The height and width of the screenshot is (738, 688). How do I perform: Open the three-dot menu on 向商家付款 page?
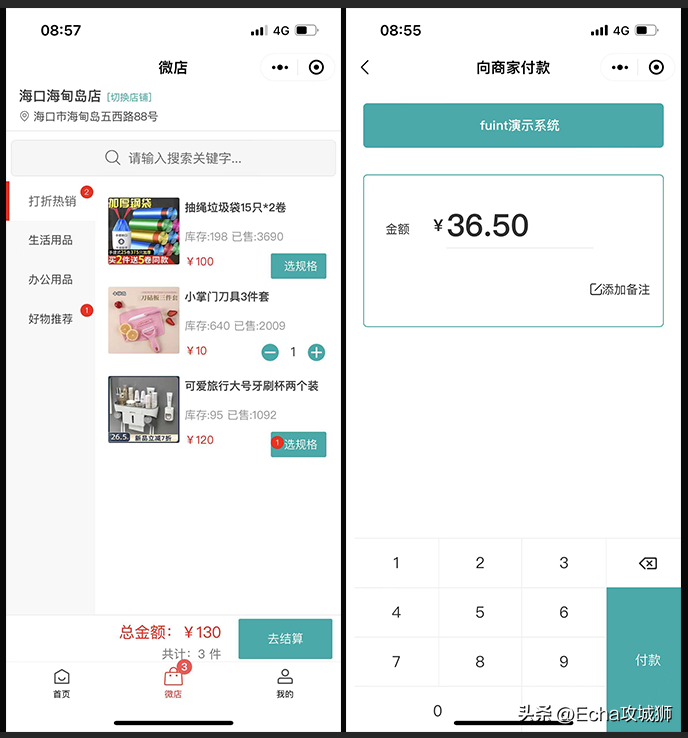[620, 67]
